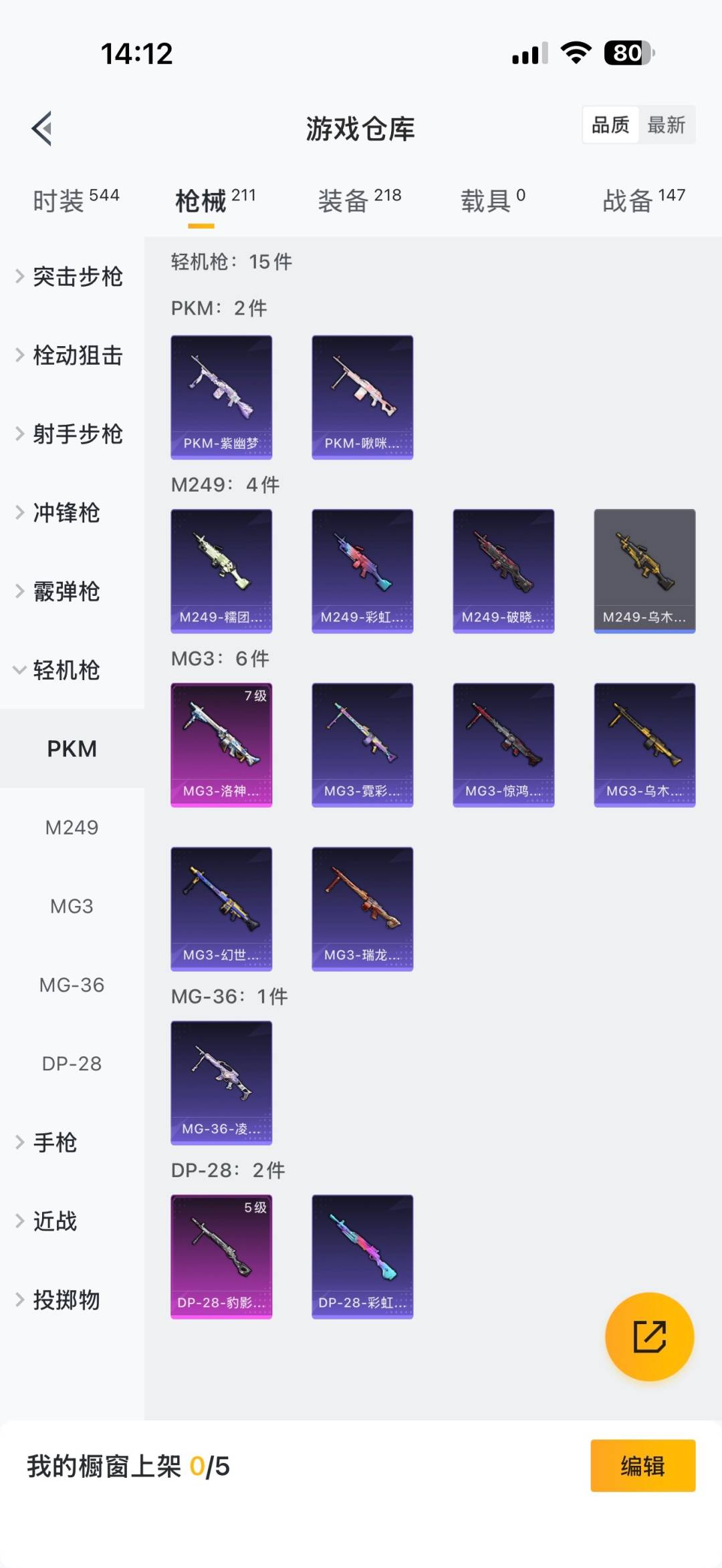The image size is (722, 1568).
Task: Sort by 最新
Action: click(666, 125)
